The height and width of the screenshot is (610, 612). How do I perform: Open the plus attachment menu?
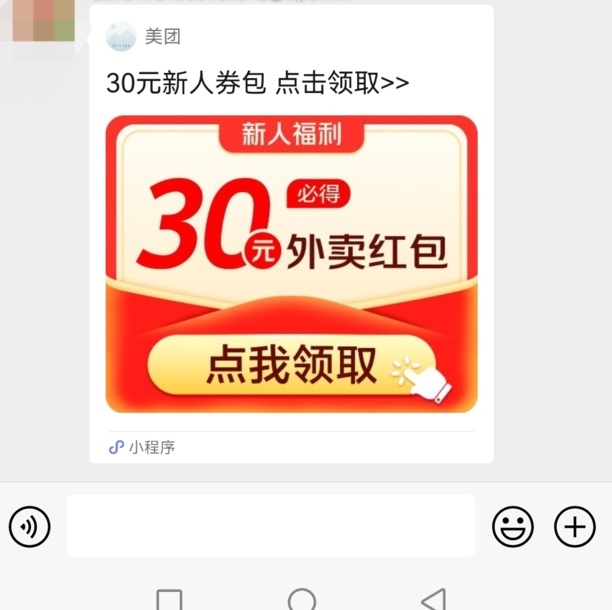pos(575,526)
